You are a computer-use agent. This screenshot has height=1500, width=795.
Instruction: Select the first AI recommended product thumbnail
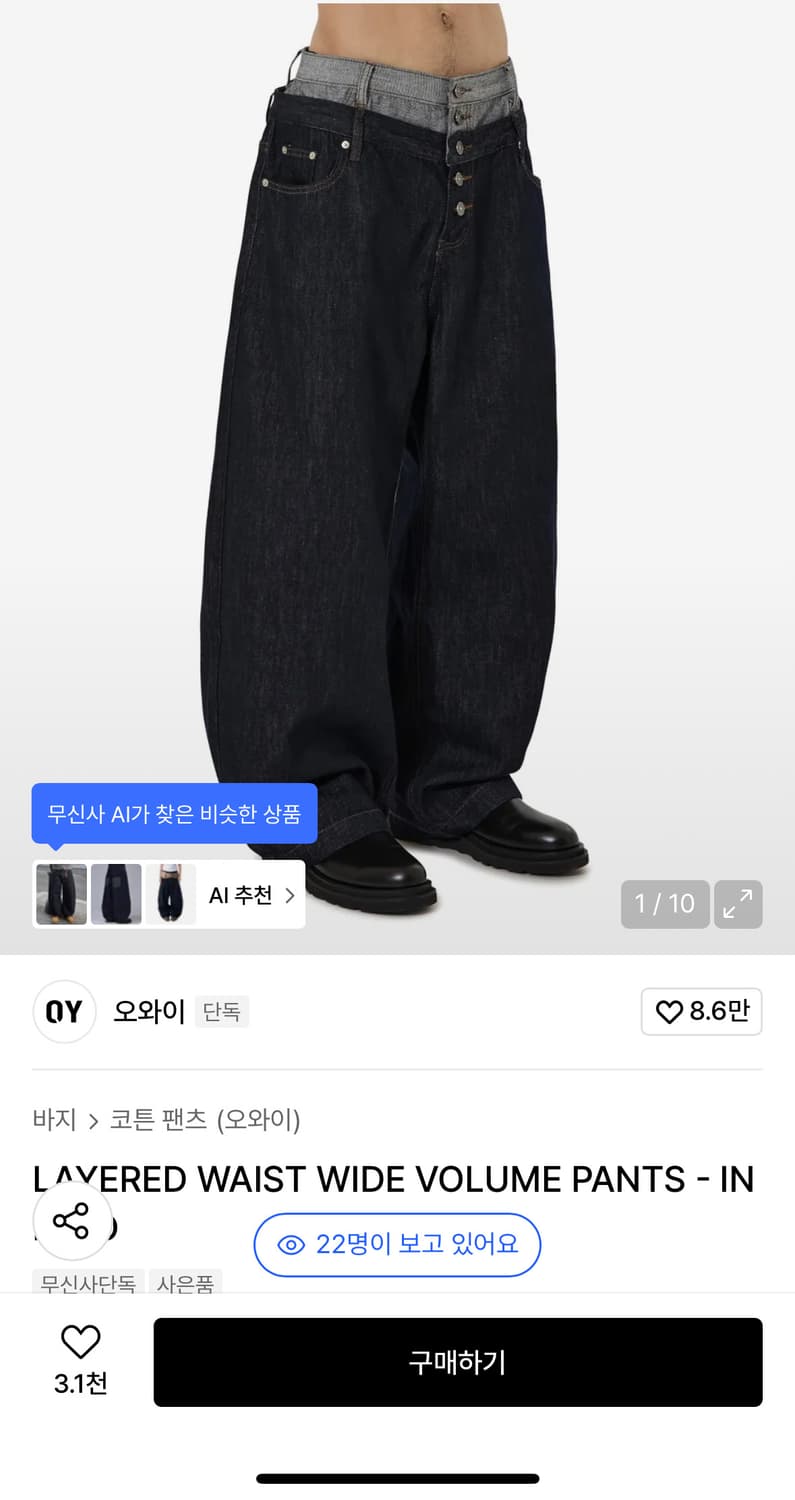click(60, 893)
